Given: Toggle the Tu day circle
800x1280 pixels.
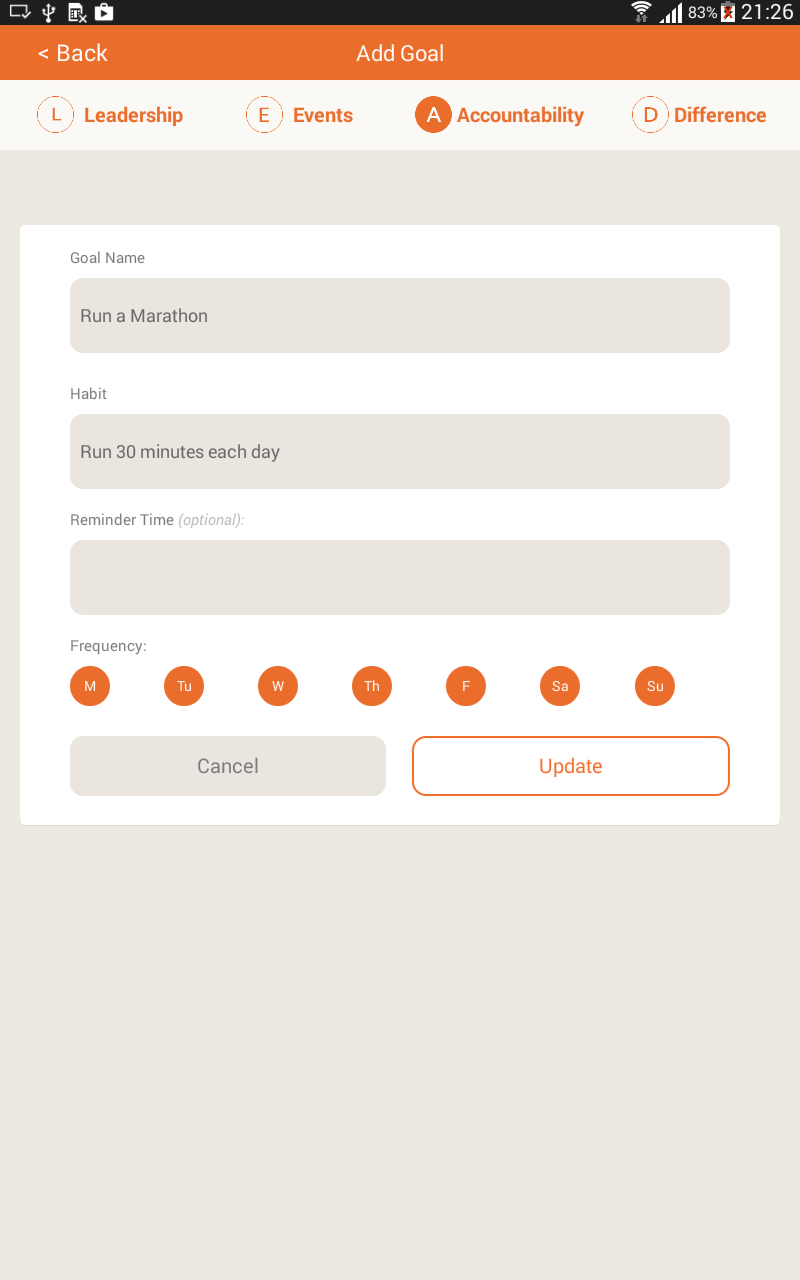Looking at the screenshot, I should coord(184,686).
